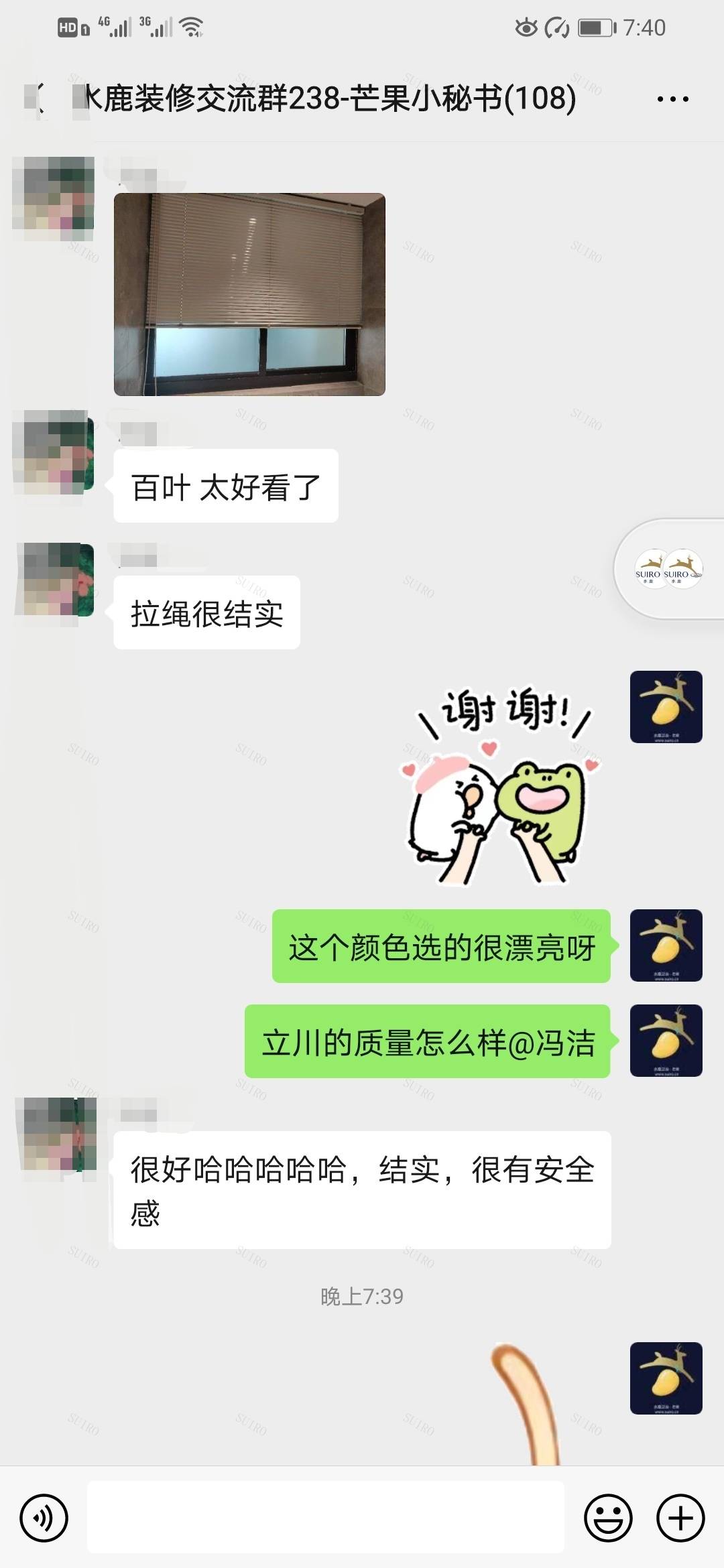Viewport: 724px width, 1568px height.
Task: Open the plus attachment menu
Action: 680,1517
